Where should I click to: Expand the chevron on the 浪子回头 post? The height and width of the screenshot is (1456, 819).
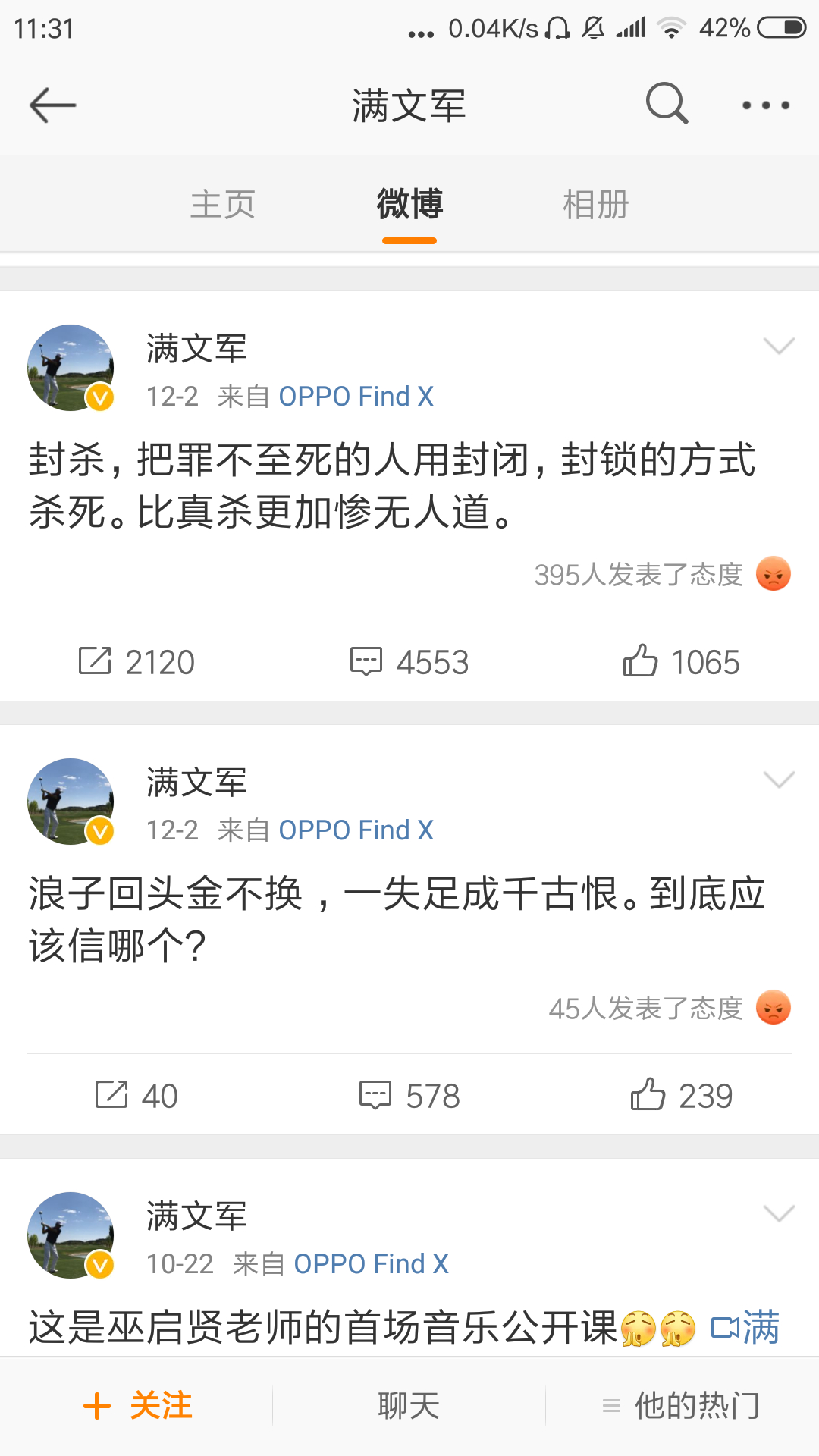[779, 780]
